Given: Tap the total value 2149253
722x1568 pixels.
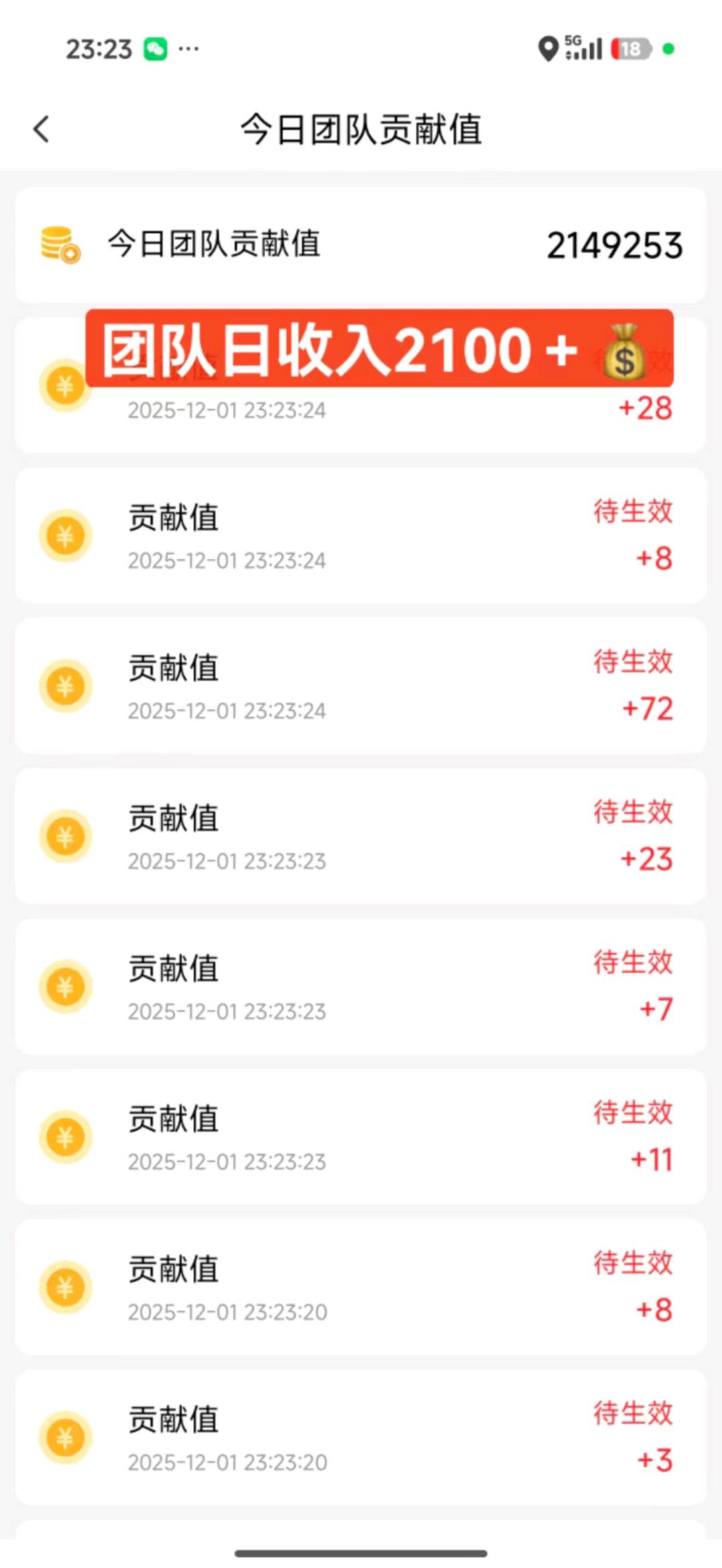Looking at the screenshot, I should click(x=614, y=247).
